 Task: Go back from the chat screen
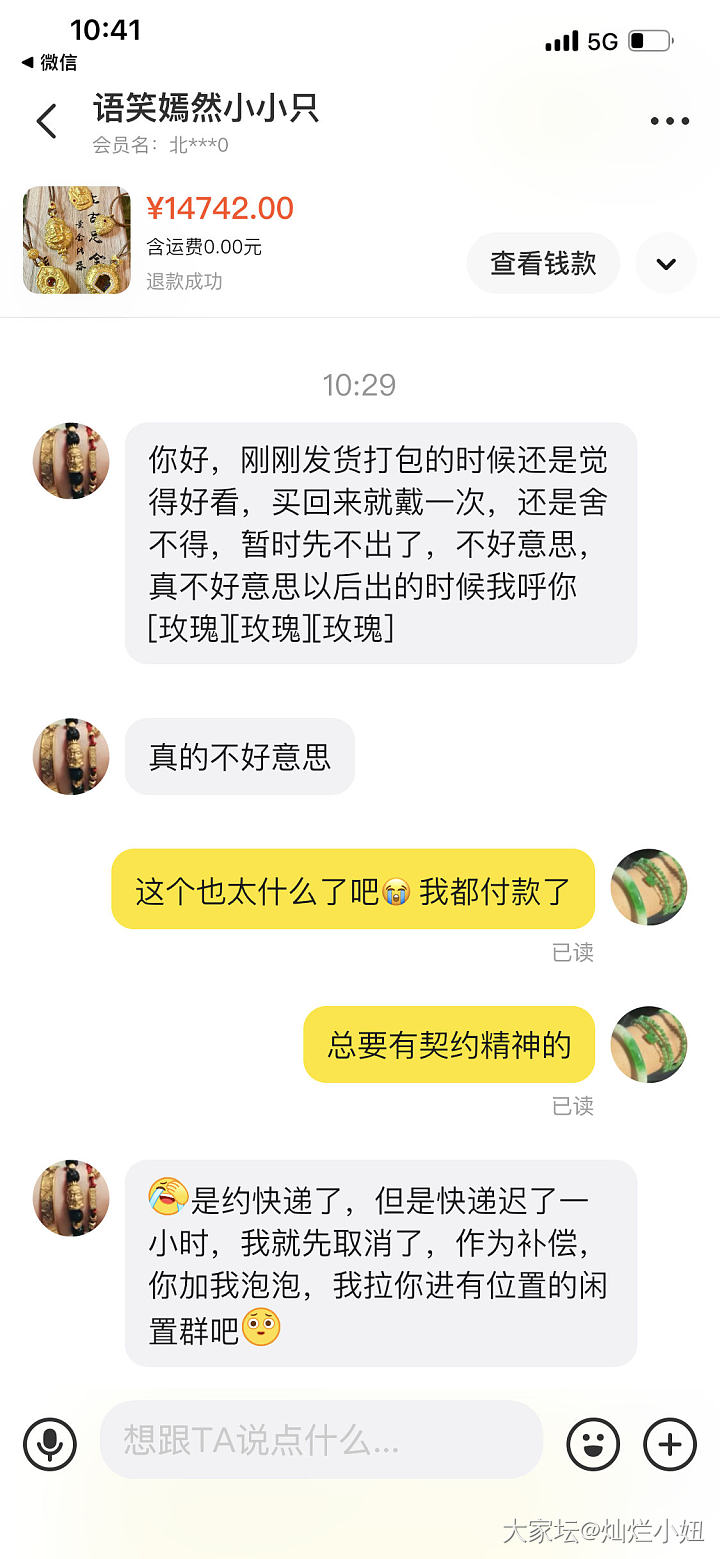pos(46,121)
